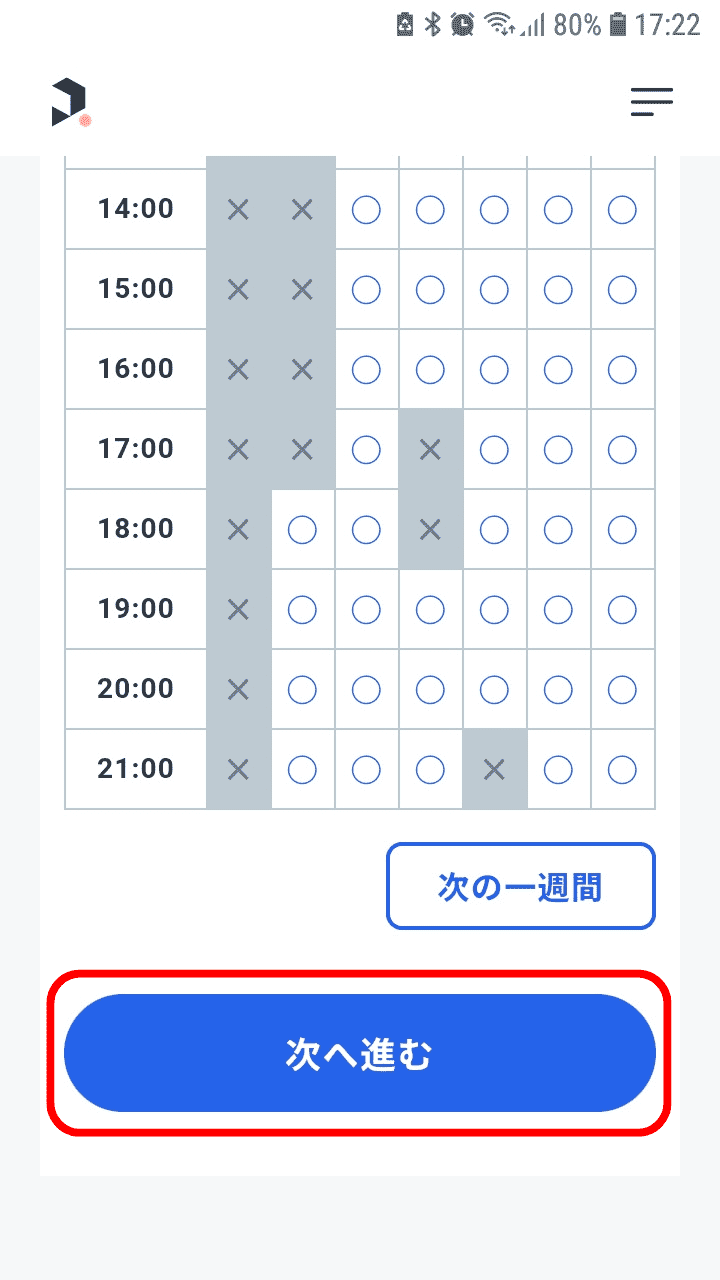Select the circle before the × in the 17:00 row
Screen dimensions: 720x1280
[366, 448]
